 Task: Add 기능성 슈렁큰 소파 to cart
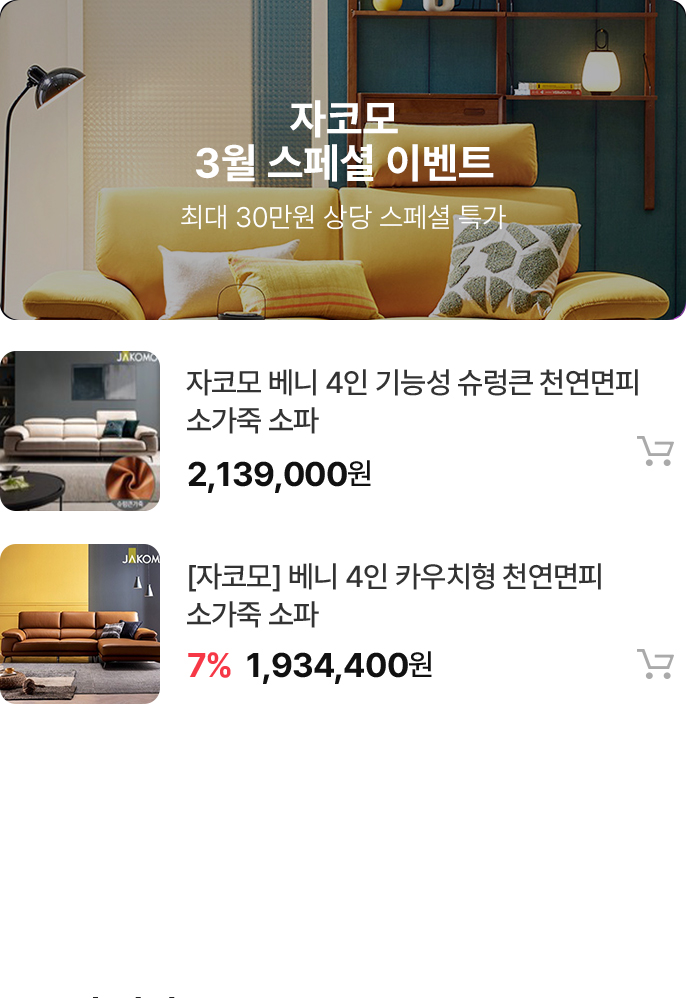coord(655,452)
